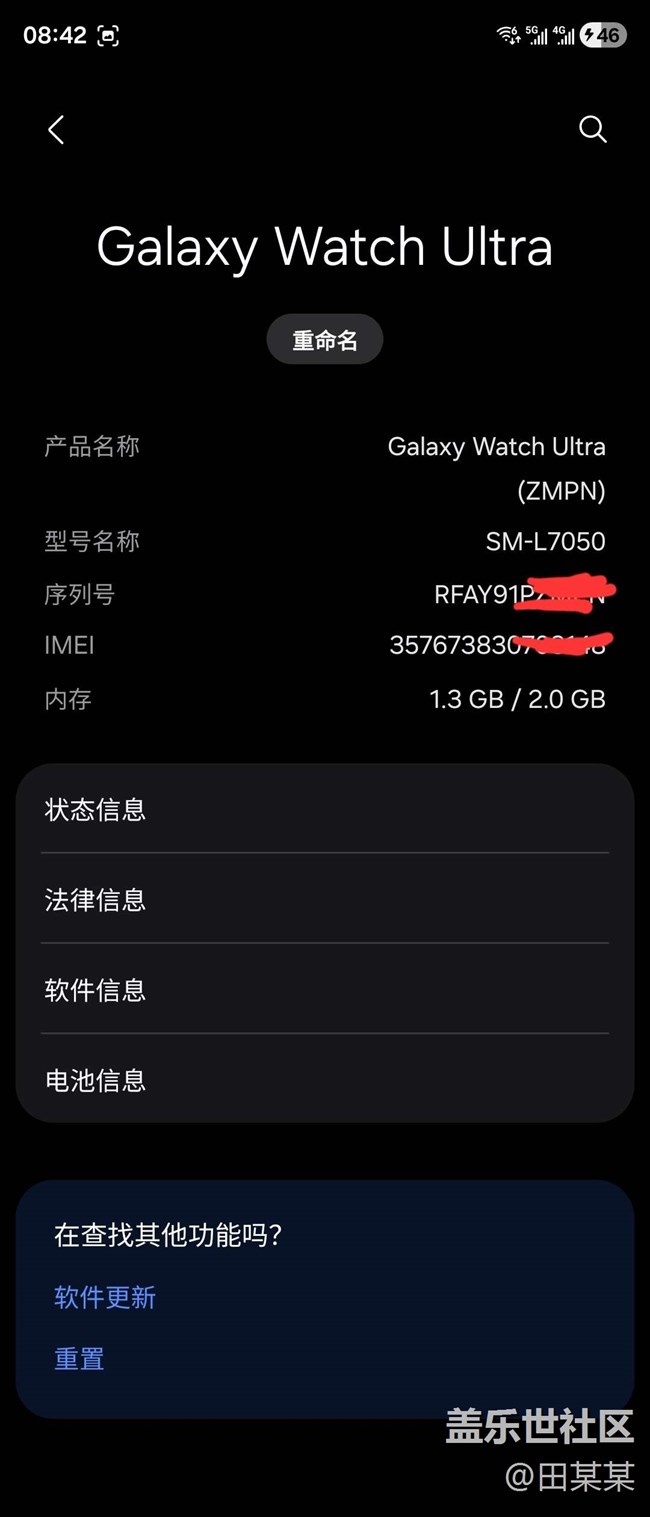Open 软件信息 software information
This screenshot has width=650, height=1517.
324,989
